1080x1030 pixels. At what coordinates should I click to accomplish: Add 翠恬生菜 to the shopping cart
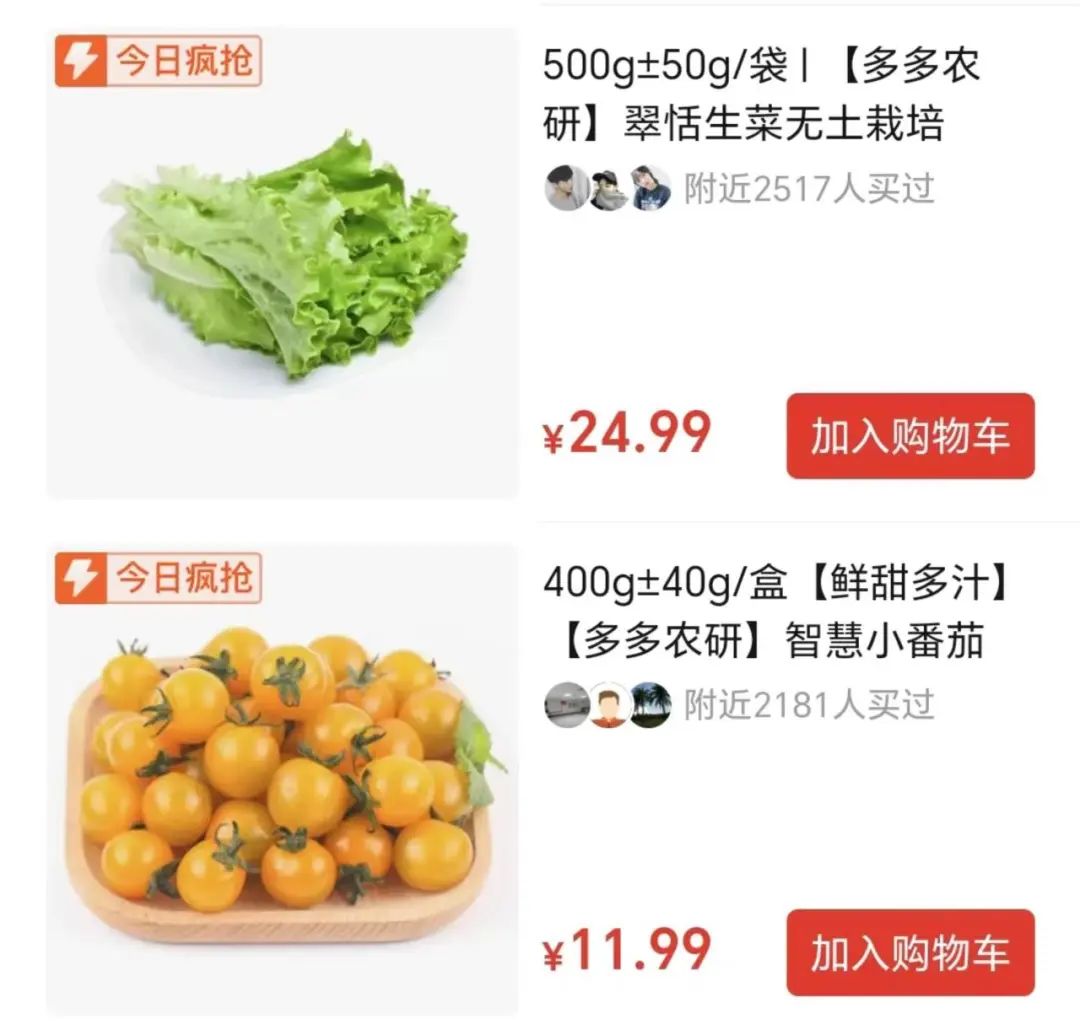pyautogui.click(x=910, y=437)
